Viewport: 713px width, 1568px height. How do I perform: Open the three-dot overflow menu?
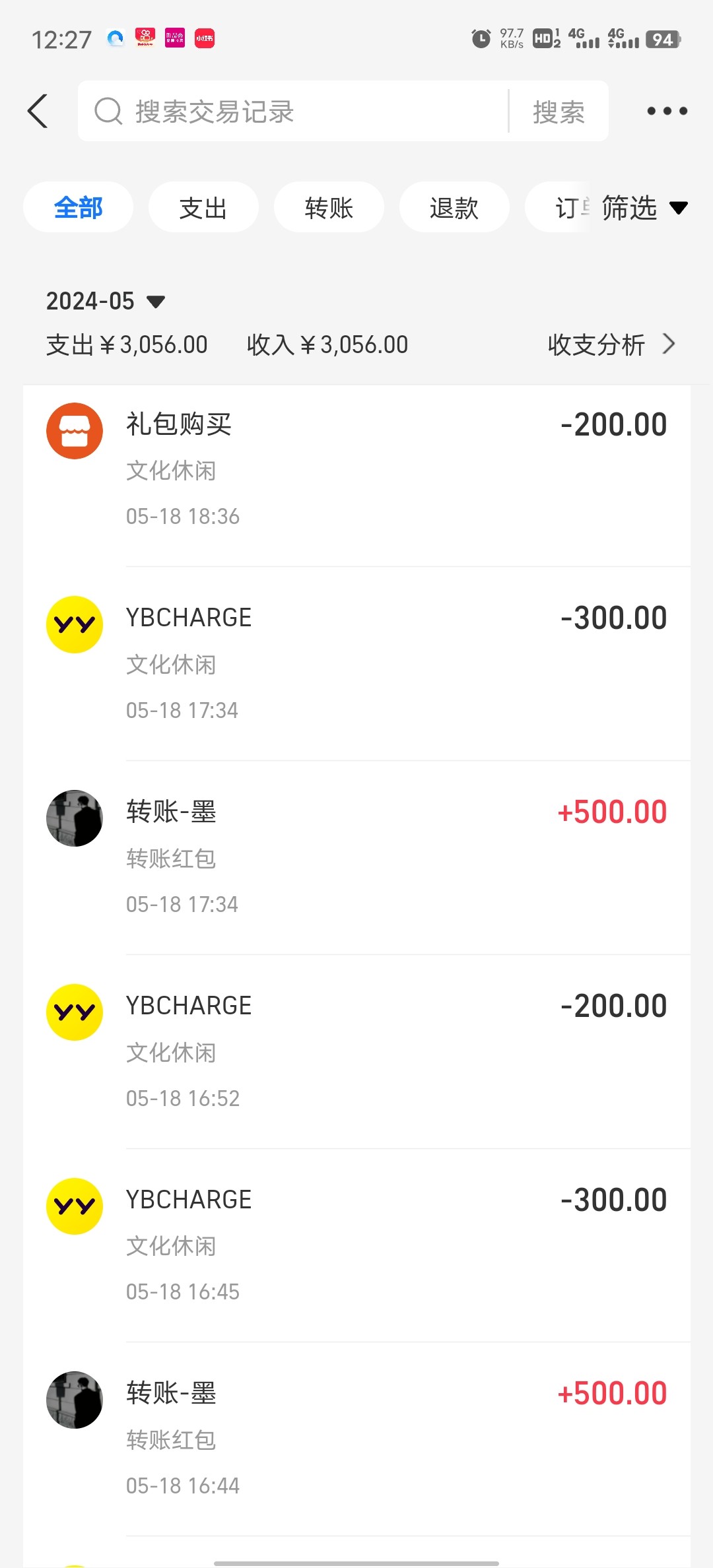(x=667, y=111)
